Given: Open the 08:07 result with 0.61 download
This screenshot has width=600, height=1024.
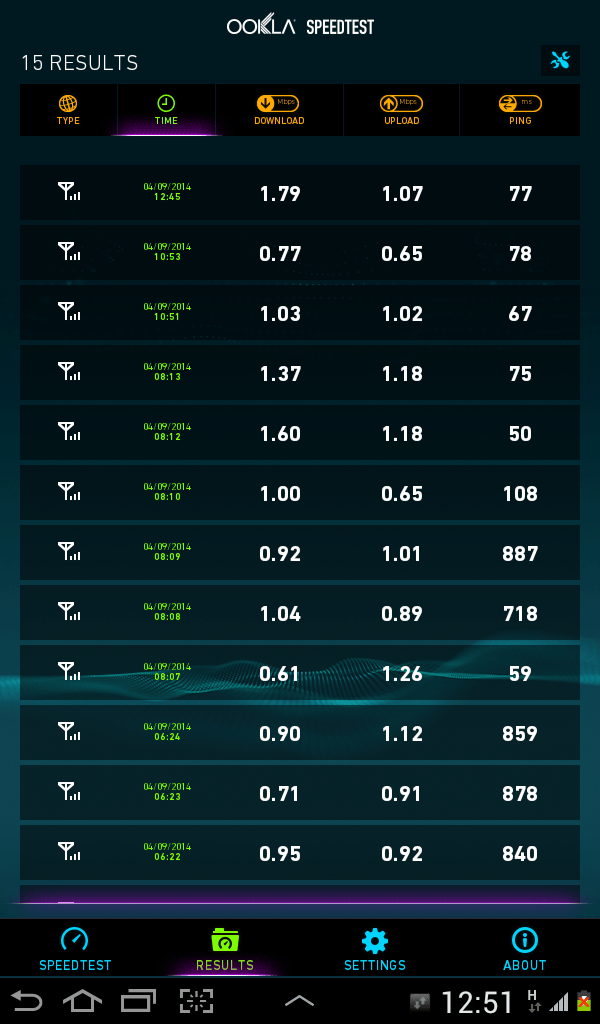Looking at the screenshot, I should click(300, 673).
